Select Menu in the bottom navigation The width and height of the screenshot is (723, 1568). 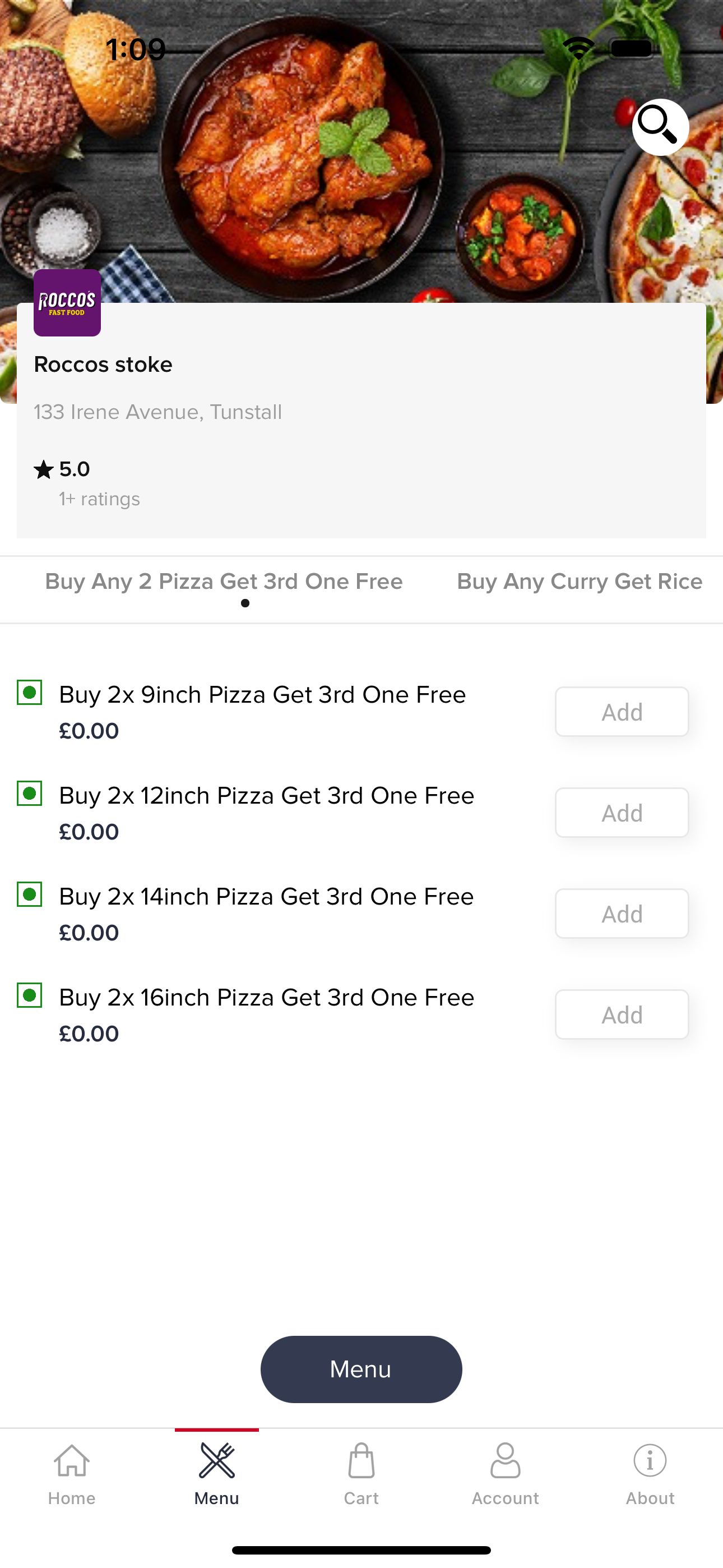point(217,1474)
